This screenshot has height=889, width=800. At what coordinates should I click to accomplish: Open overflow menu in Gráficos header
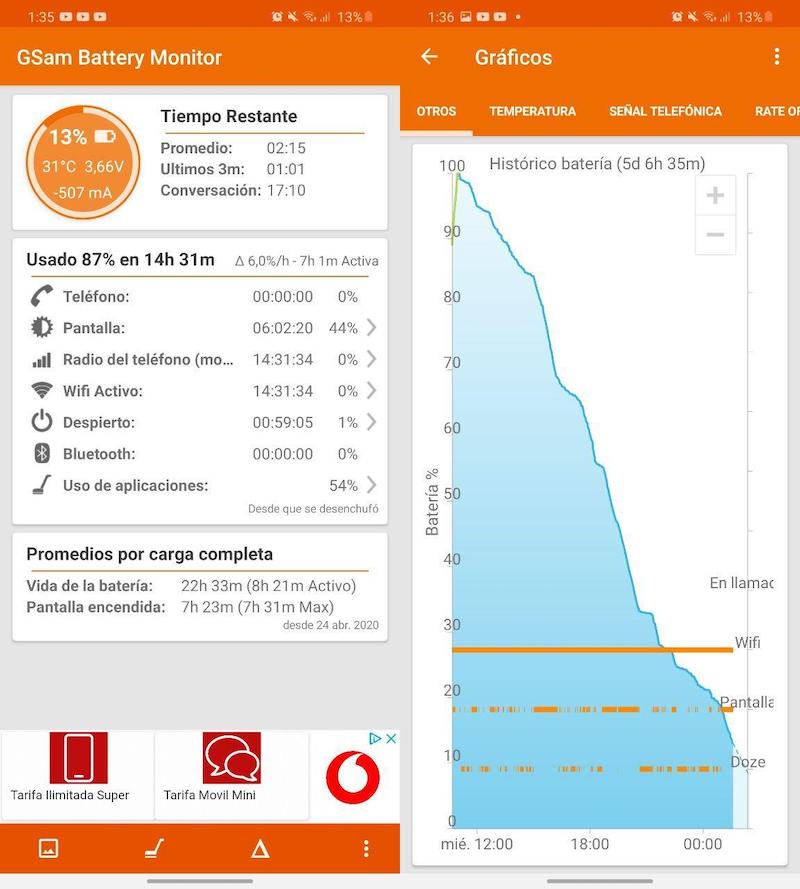pos(776,57)
